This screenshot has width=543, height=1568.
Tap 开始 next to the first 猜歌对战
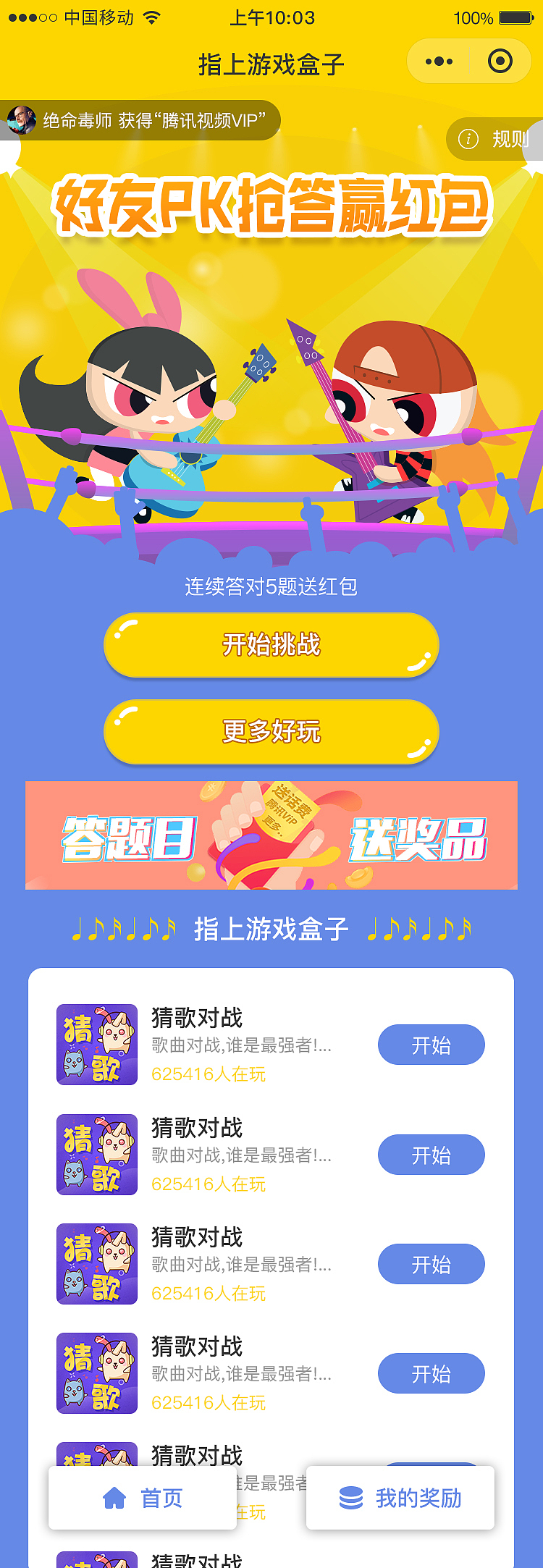coord(431,1045)
